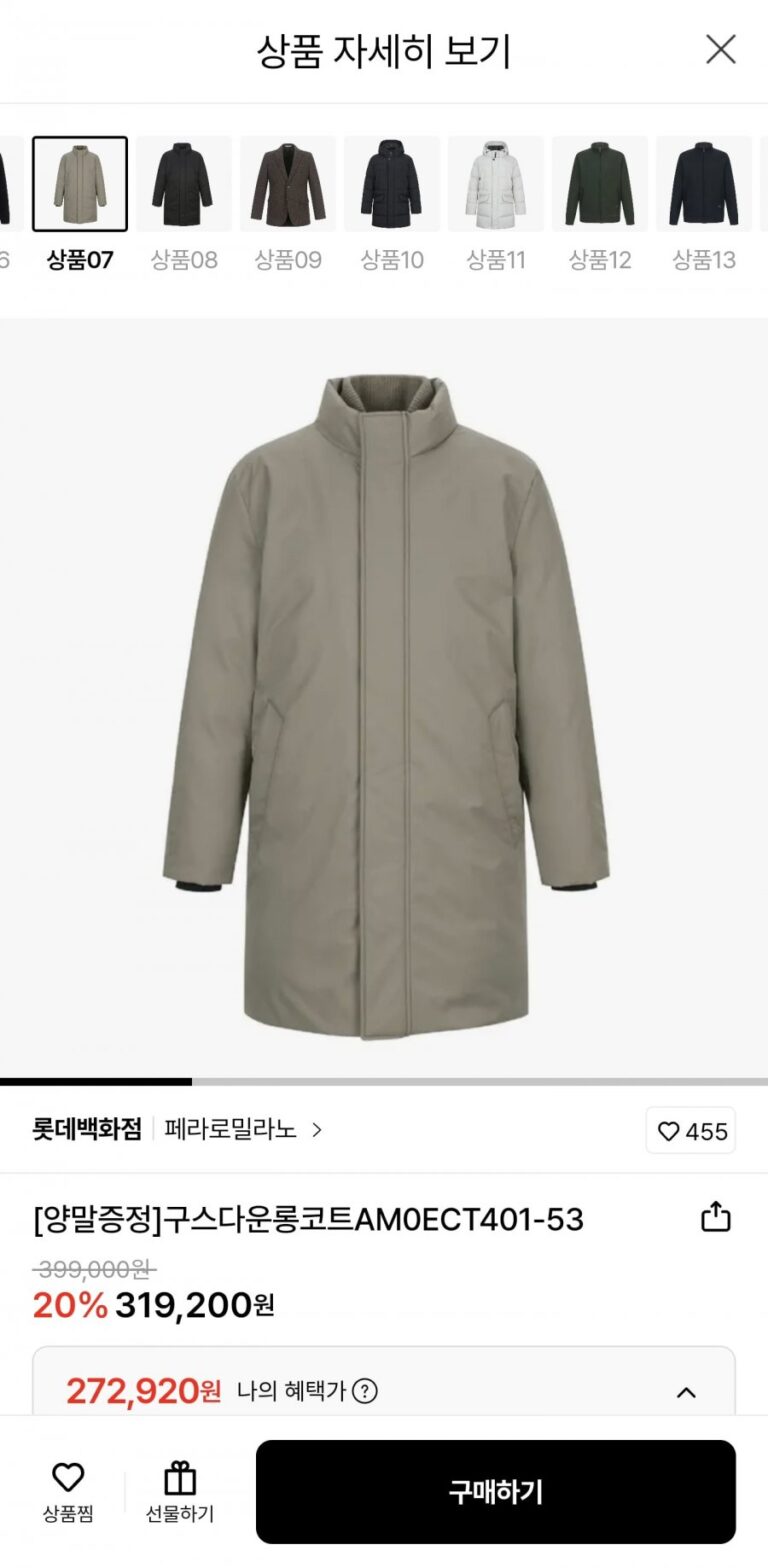This screenshot has height=1568, width=768.
Task: Open the 나의 혜택가 help icon
Action: (x=365, y=1391)
